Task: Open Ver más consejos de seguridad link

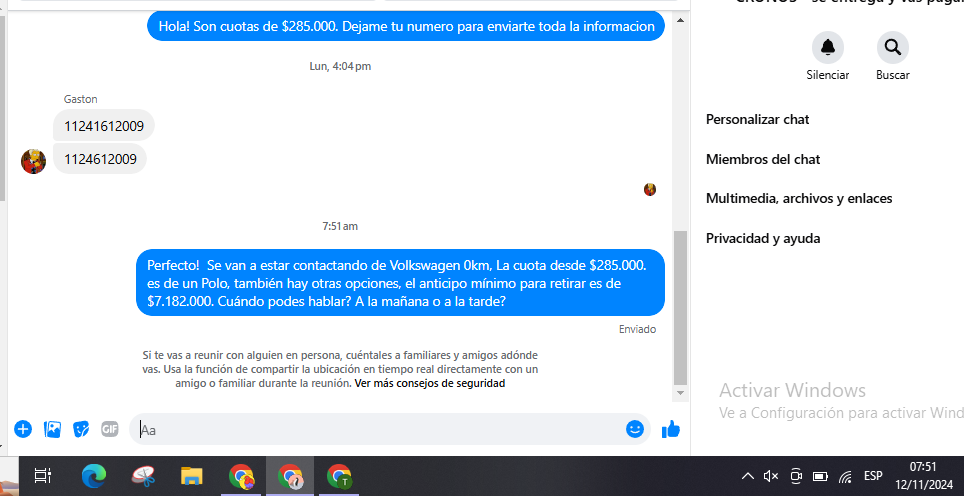Action: click(x=429, y=383)
